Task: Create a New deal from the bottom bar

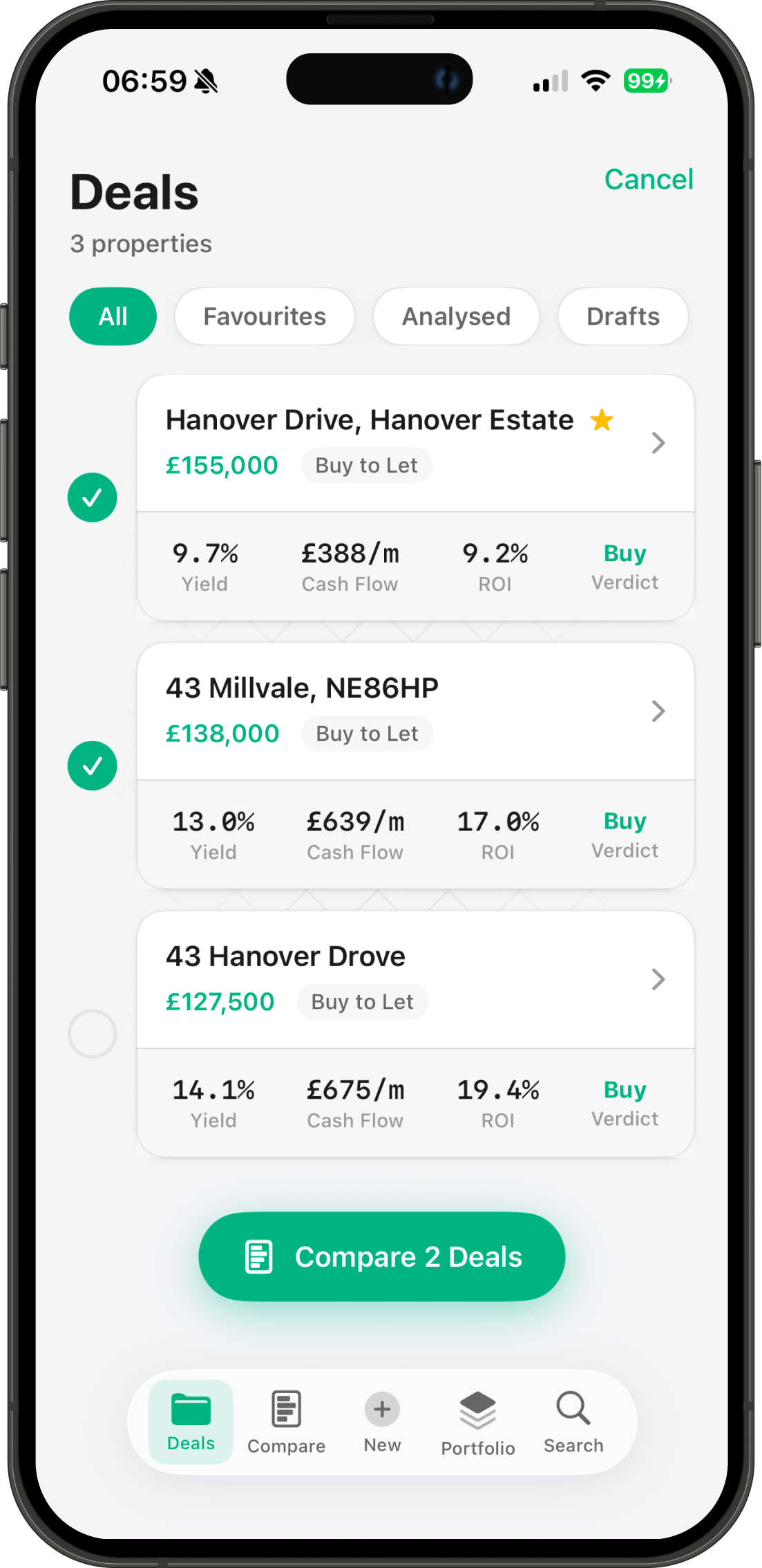Action: (x=382, y=1422)
